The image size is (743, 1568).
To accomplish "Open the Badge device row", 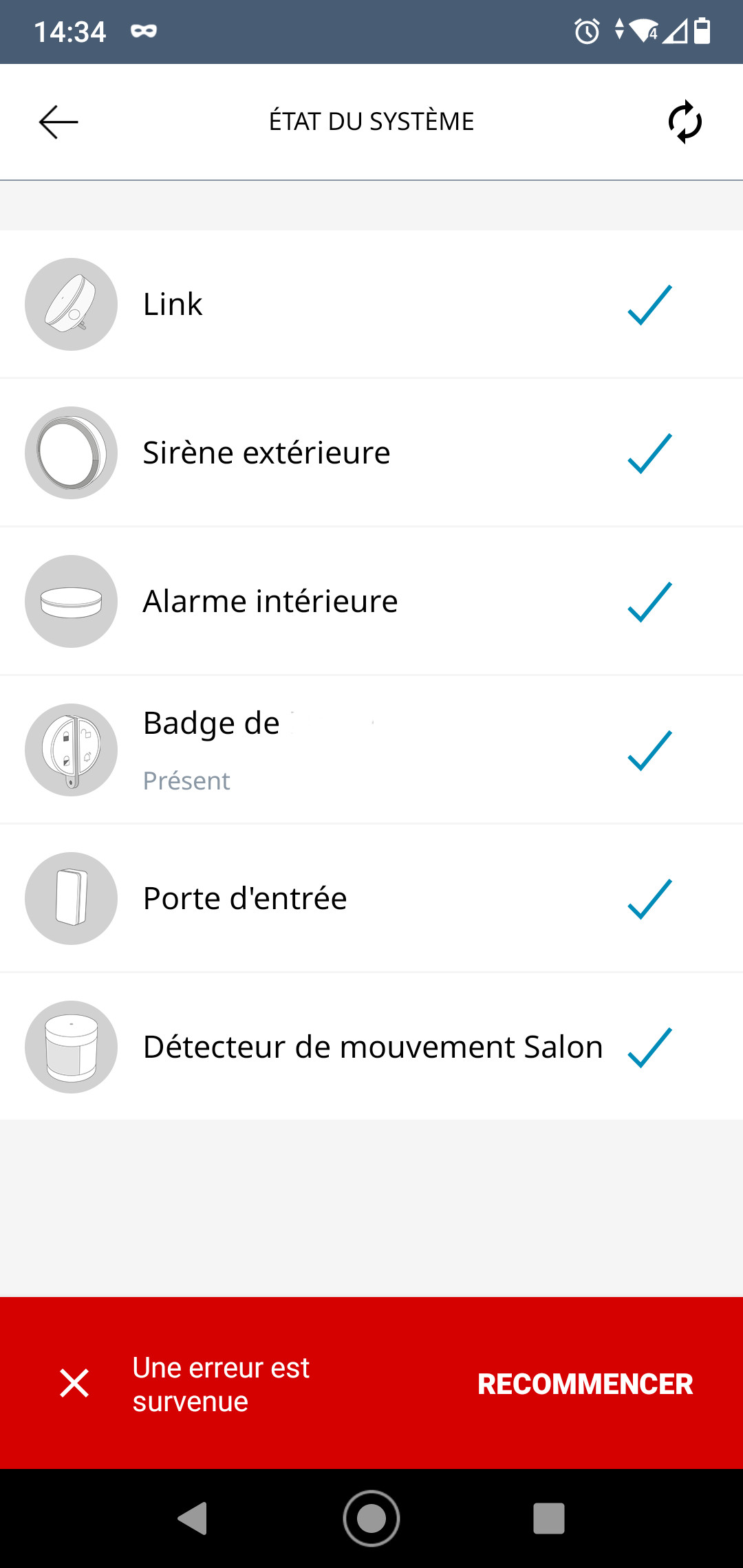I will point(371,750).
